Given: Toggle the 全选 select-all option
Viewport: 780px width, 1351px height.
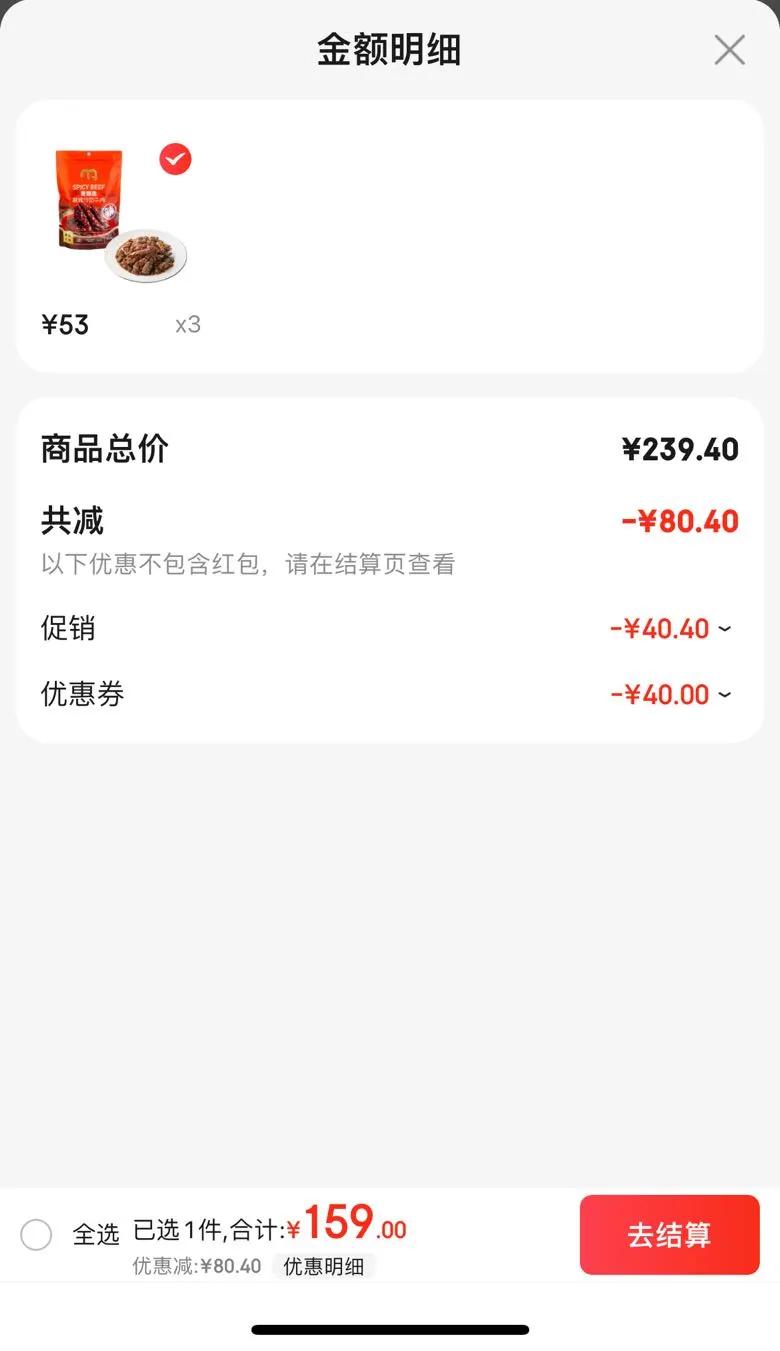Looking at the screenshot, I should pyautogui.click(x=37, y=1235).
